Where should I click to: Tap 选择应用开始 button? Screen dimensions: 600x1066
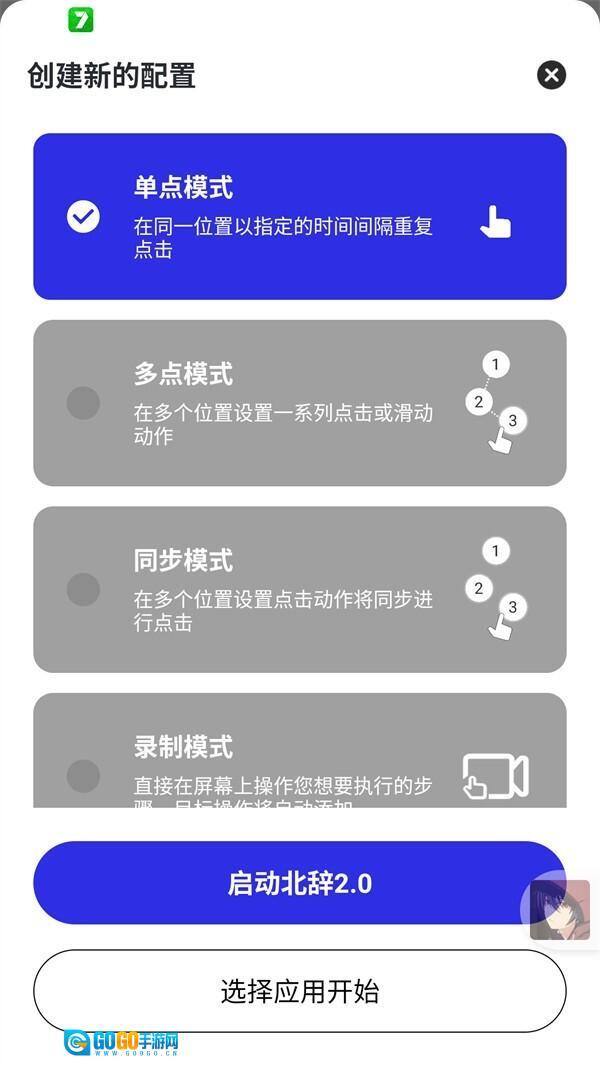(x=299, y=991)
